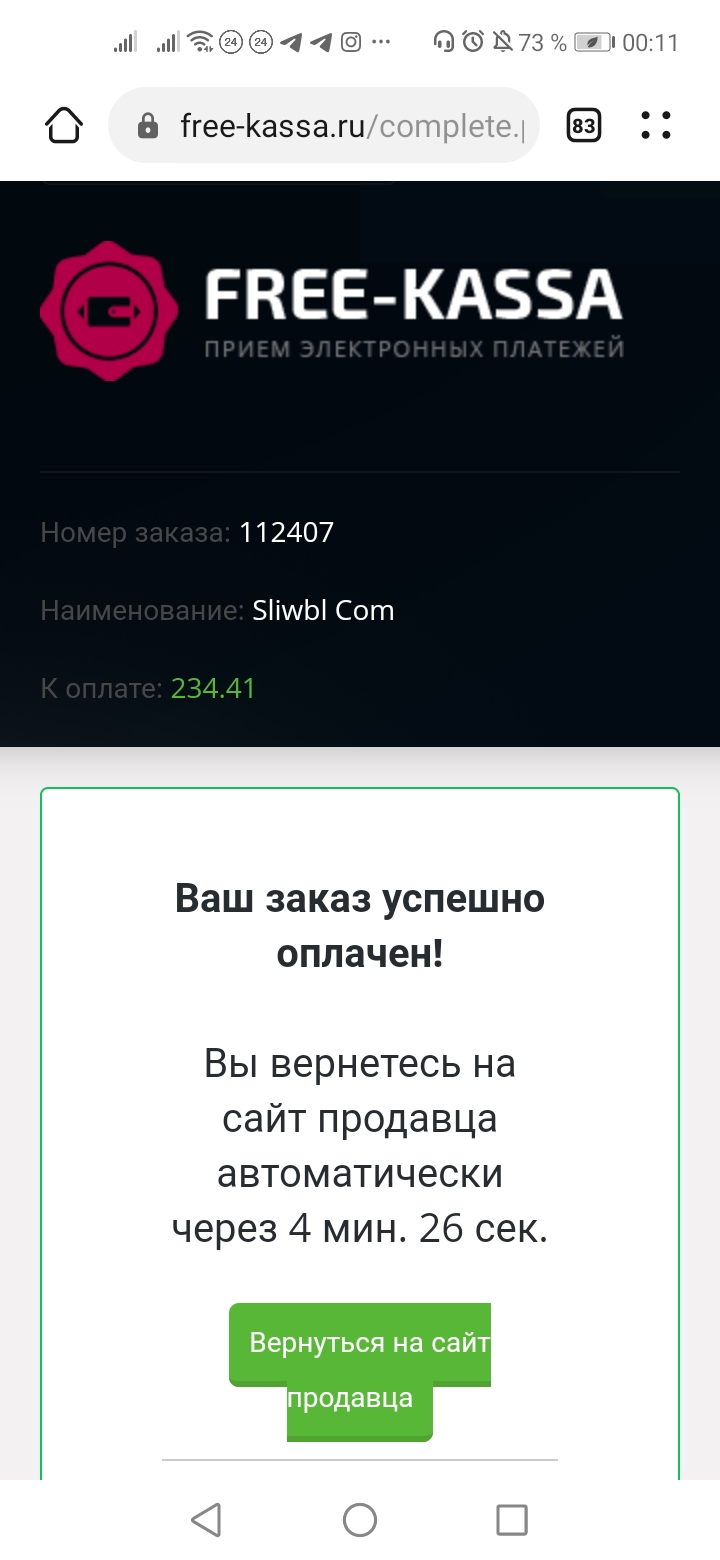
Task: Tap the system back button
Action: click(x=206, y=1520)
